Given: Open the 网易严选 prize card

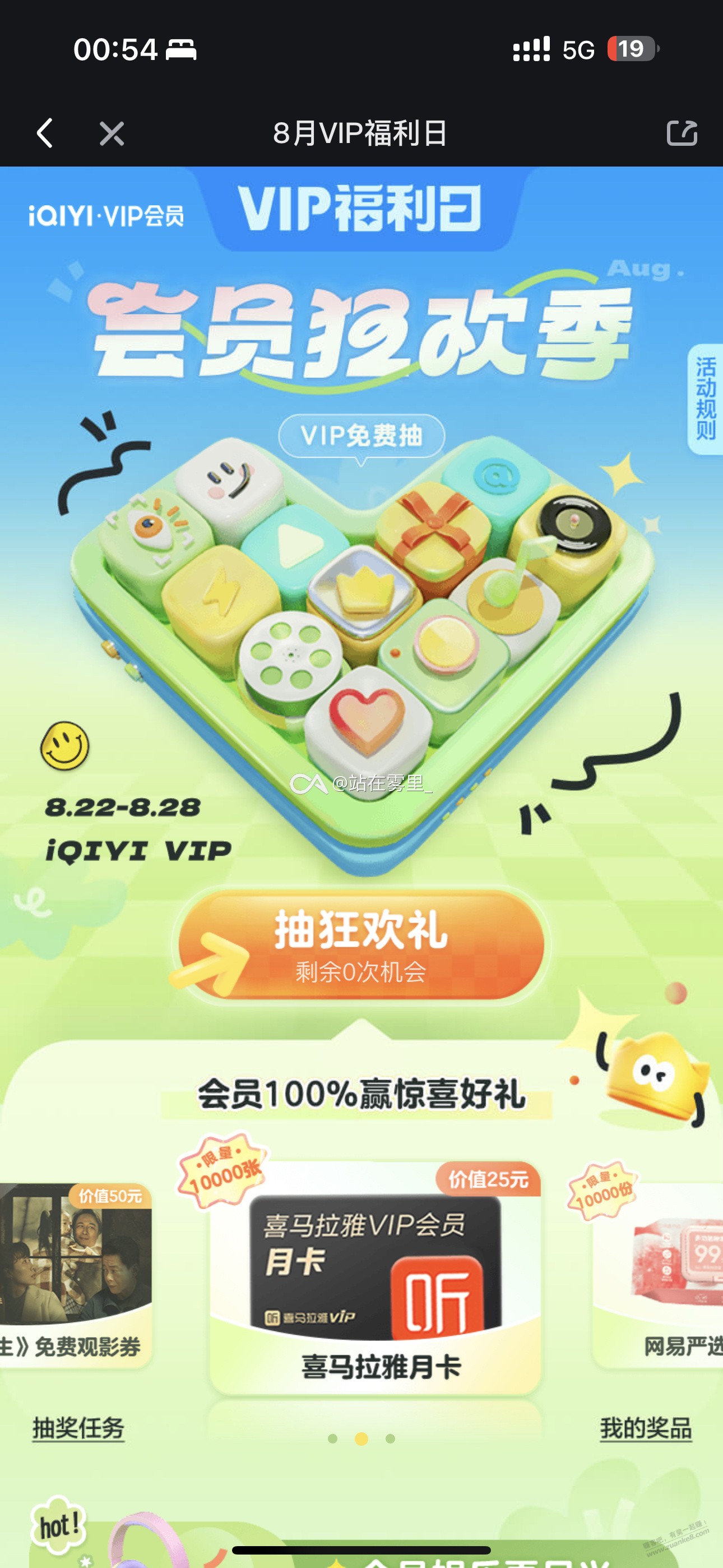Looking at the screenshot, I should tap(658, 1276).
